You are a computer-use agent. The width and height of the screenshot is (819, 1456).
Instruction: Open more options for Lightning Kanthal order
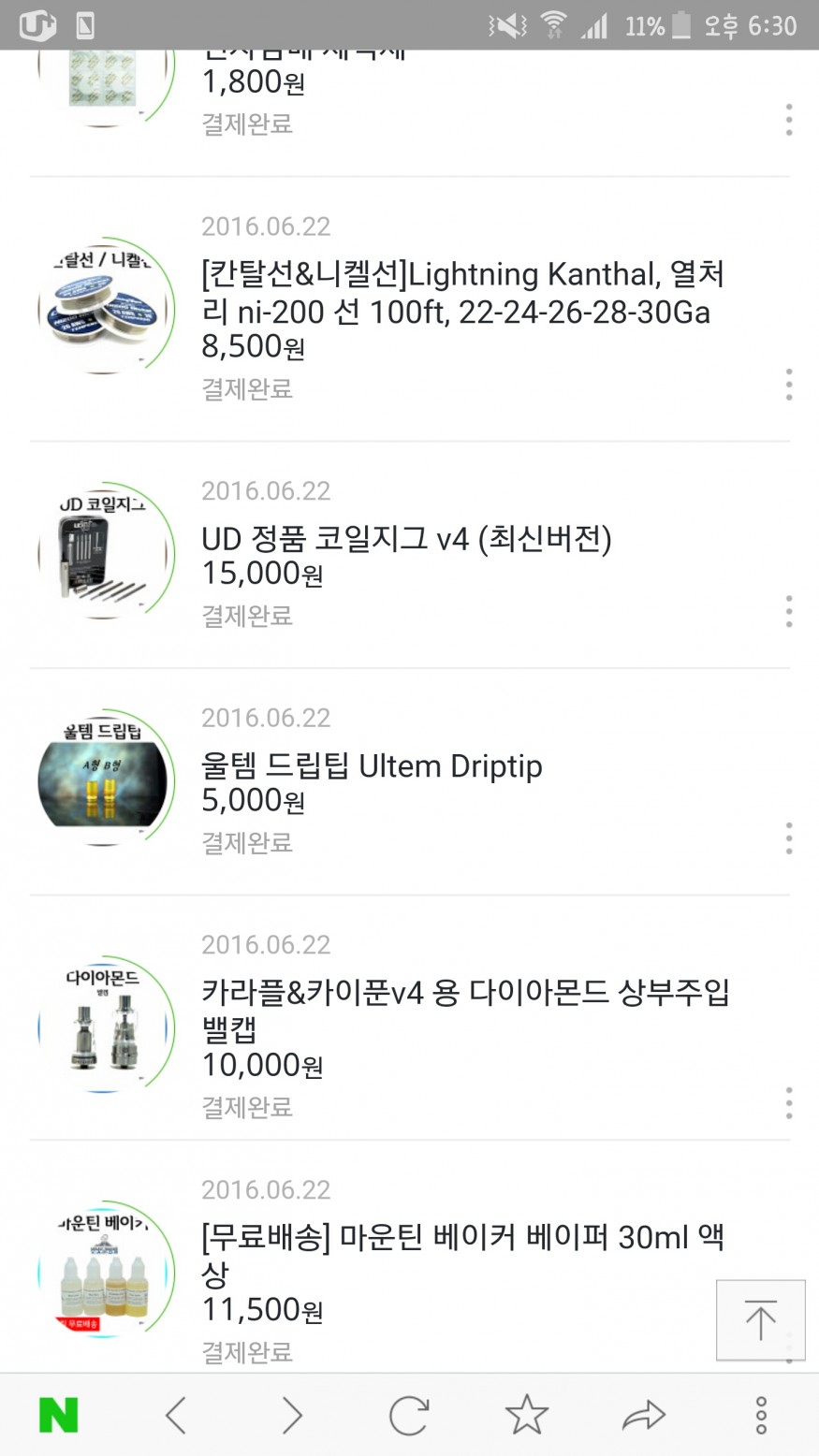point(789,385)
